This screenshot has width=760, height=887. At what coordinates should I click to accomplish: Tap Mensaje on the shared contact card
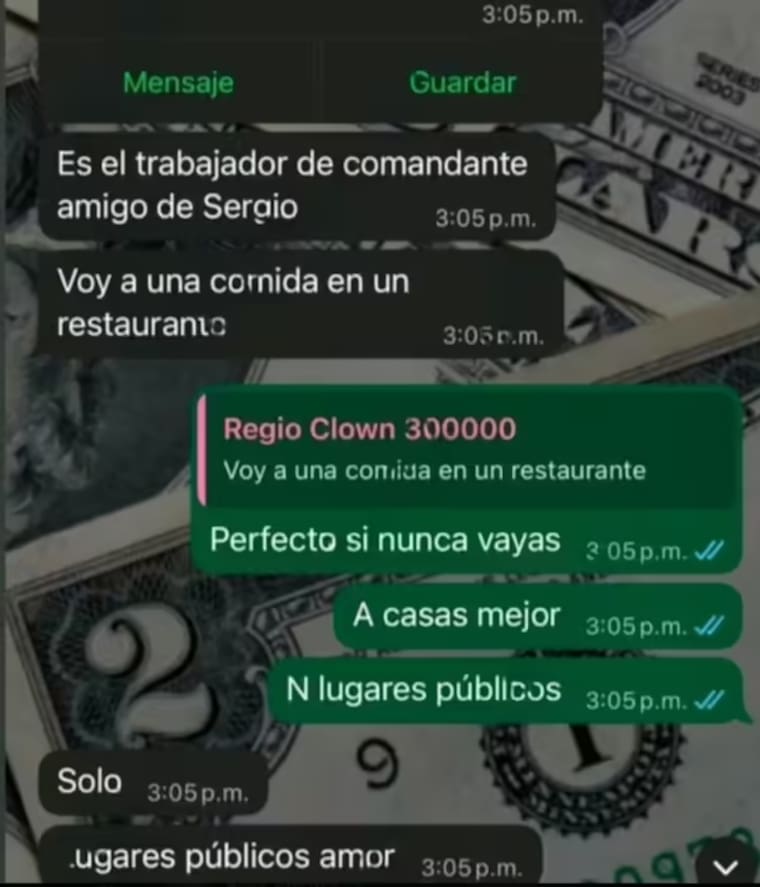tap(179, 83)
